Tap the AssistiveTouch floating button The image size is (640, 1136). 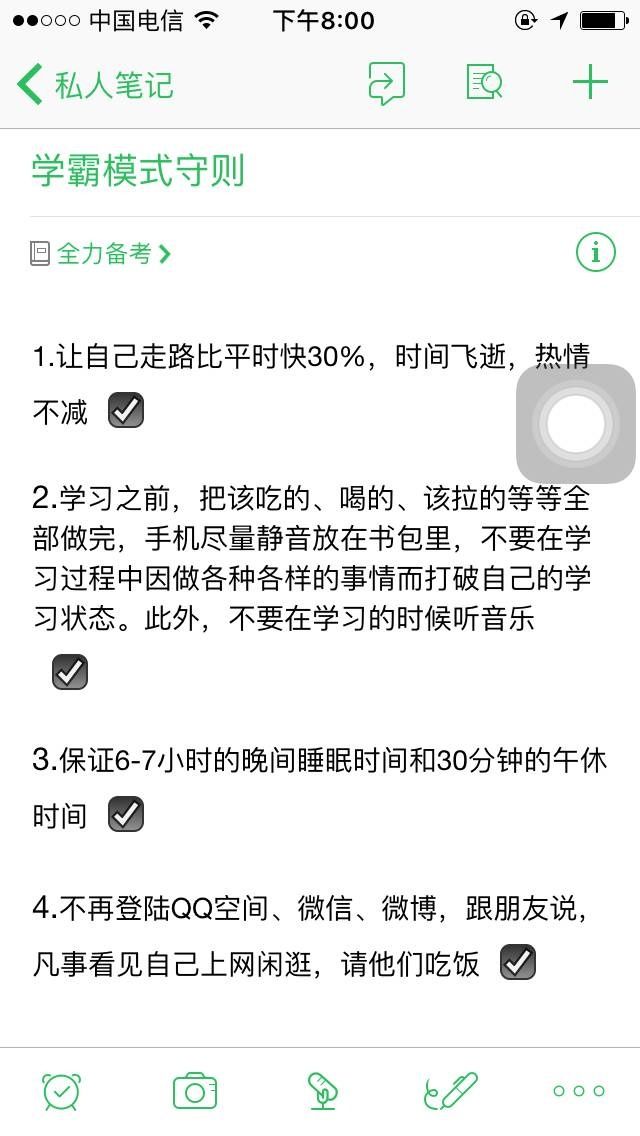click(576, 424)
